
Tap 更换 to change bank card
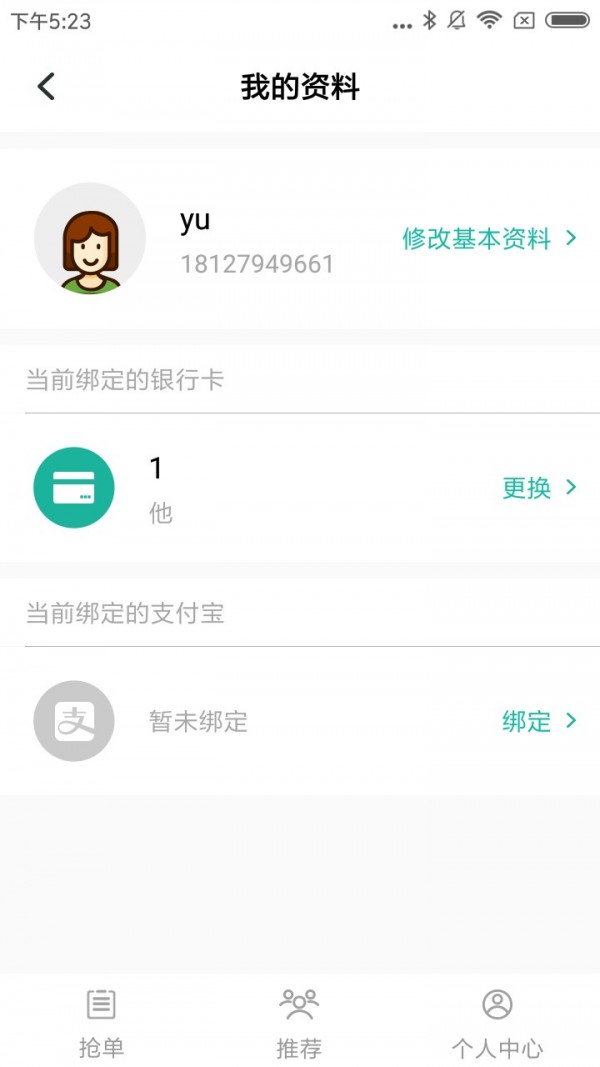[x=538, y=488]
